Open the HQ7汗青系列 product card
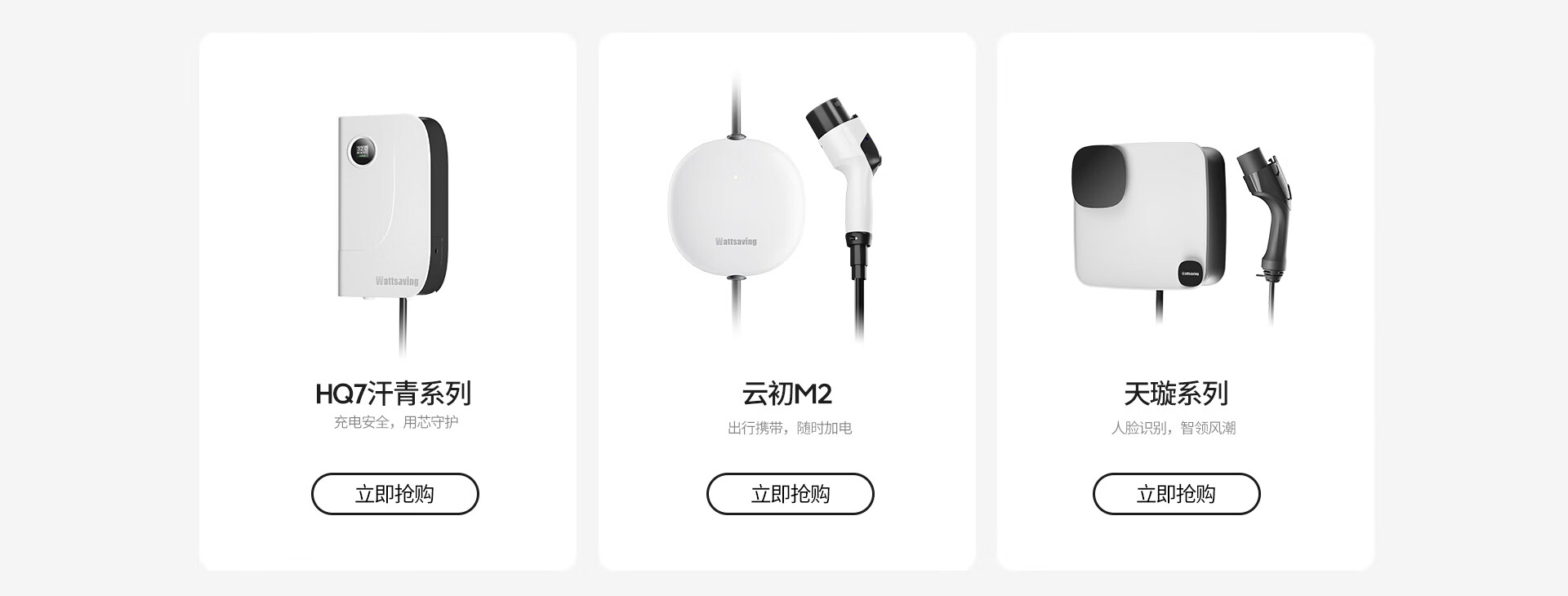 pos(388,301)
